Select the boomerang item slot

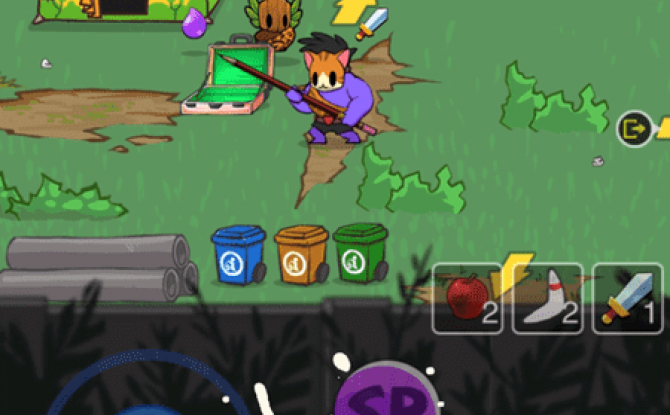coord(547,298)
